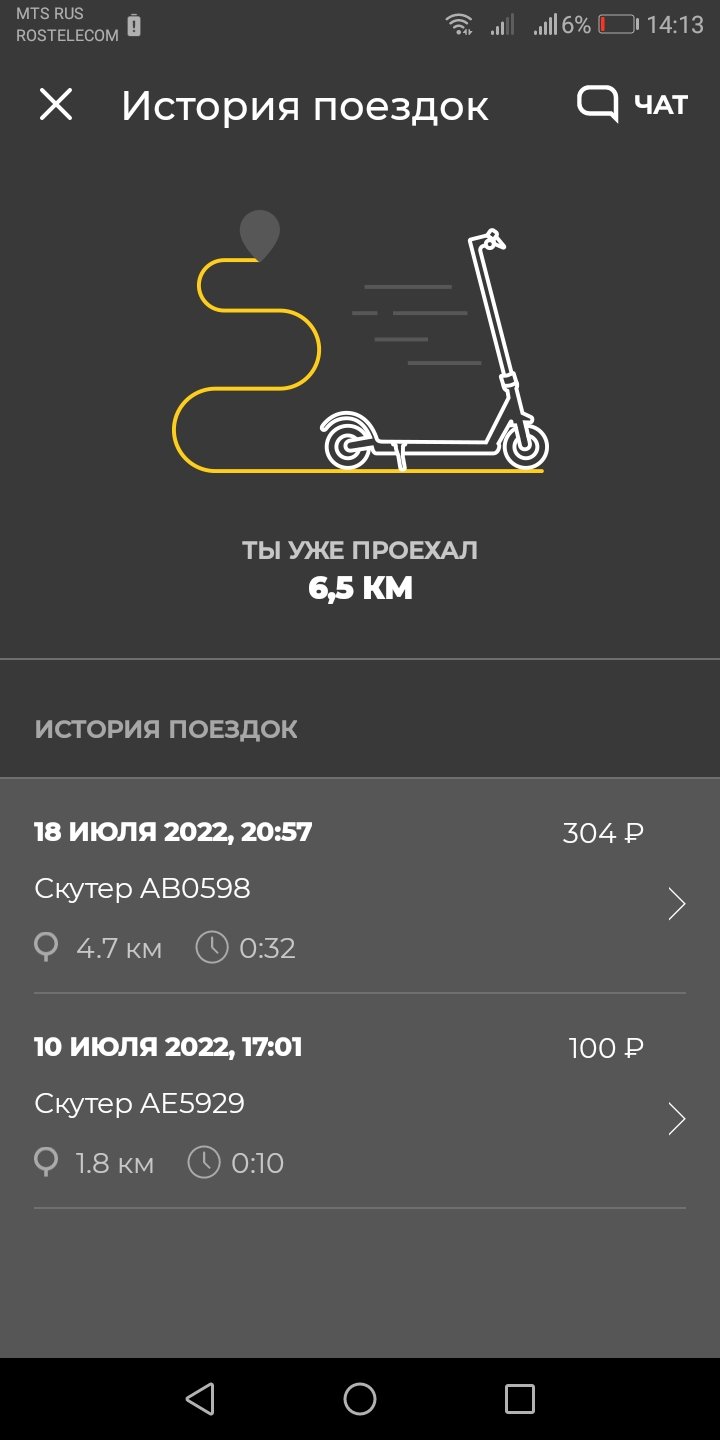Go to the home screen
720x1440 pixels.
360,1399
